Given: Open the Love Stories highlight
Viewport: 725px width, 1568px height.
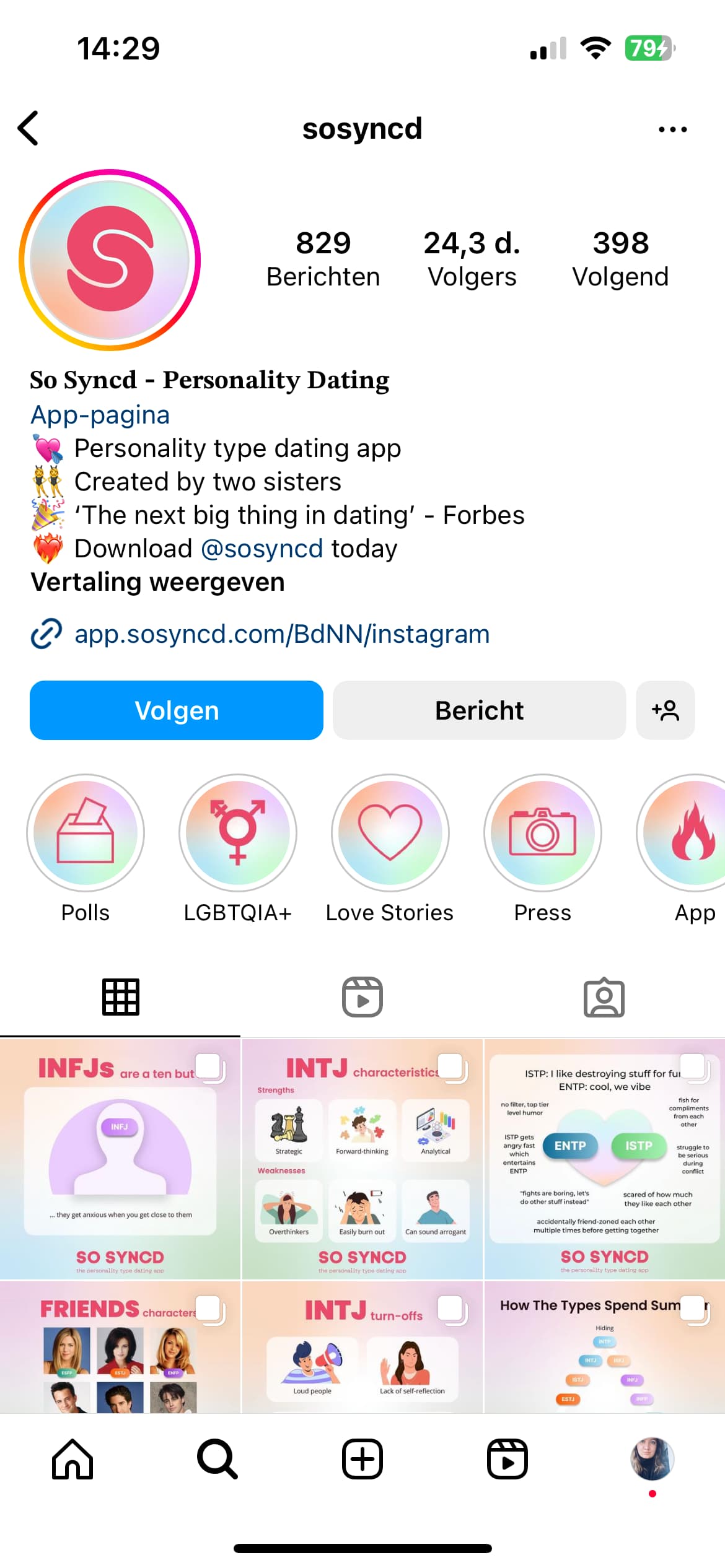Looking at the screenshot, I should pyautogui.click(x=390, y=833).
